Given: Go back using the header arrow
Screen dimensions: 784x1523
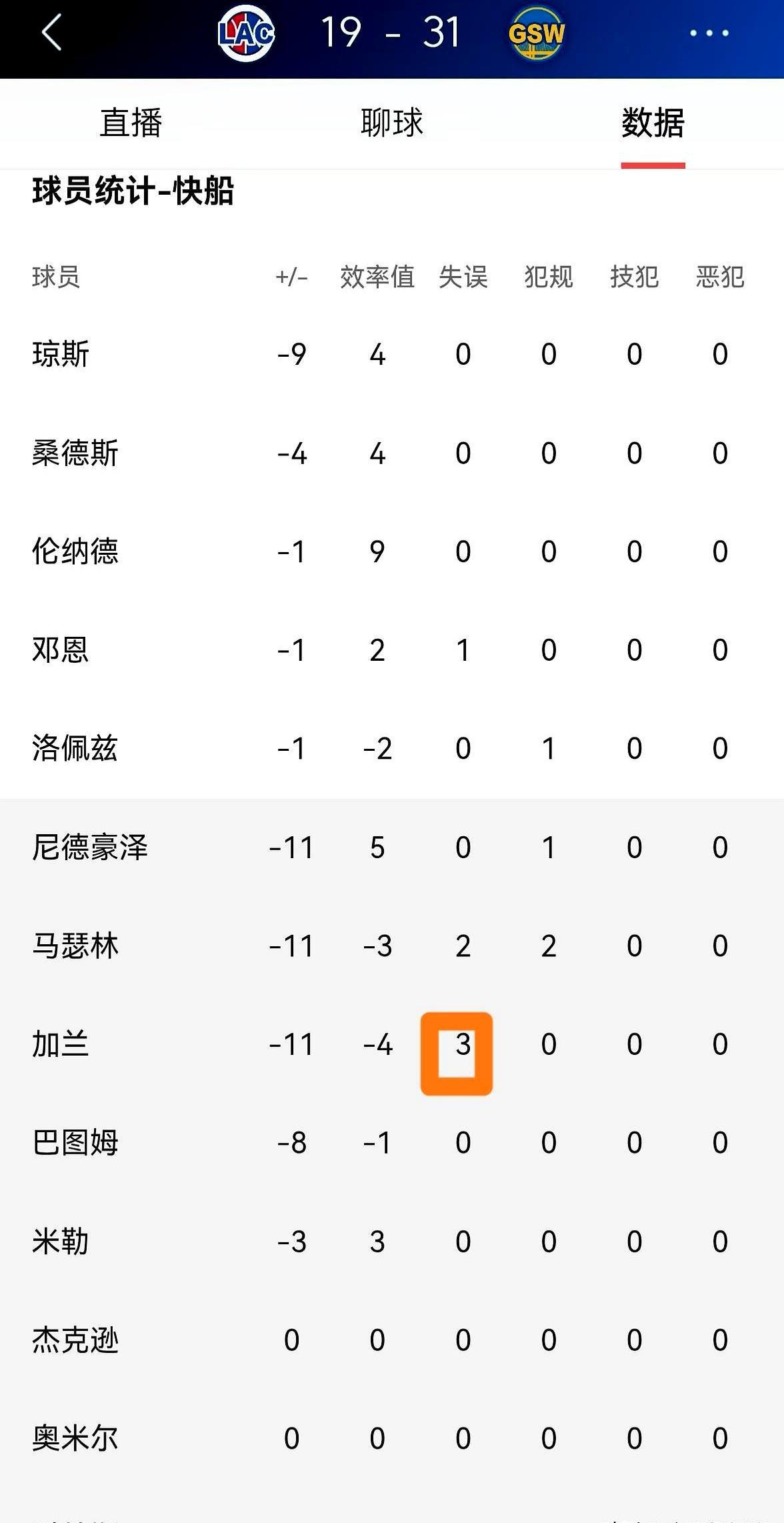Looking at the screenshot, I should [x=52, y=33].
